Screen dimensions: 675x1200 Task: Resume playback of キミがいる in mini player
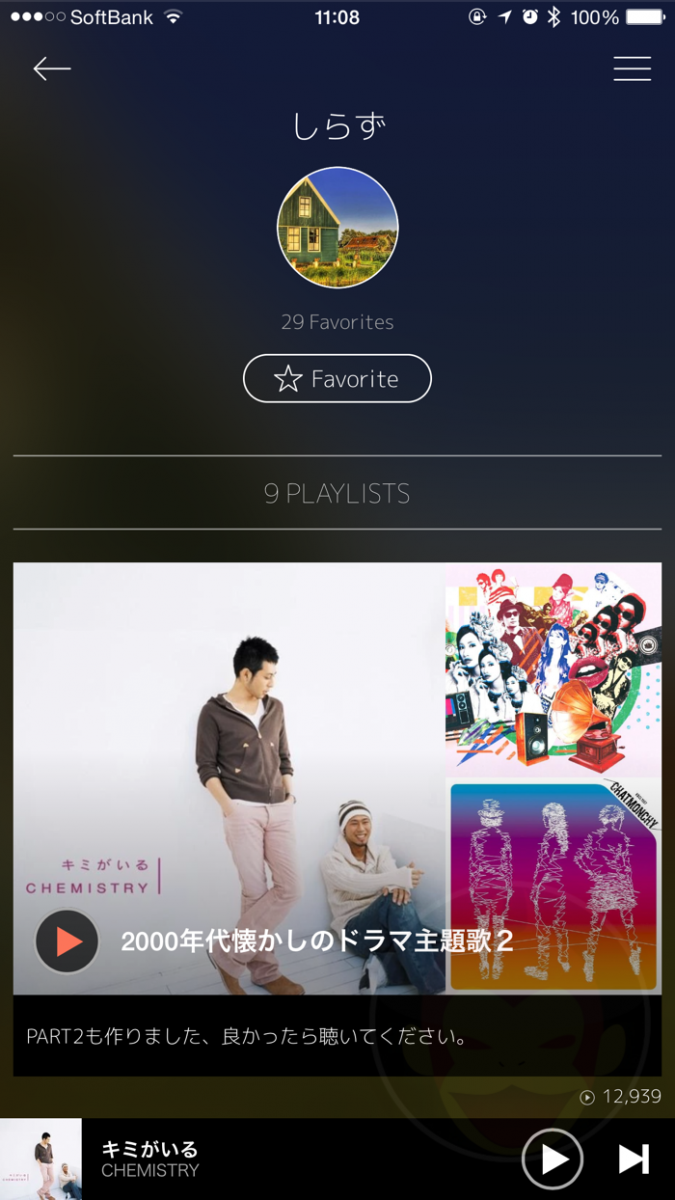pyautogui.click(x=553, y=1159)
